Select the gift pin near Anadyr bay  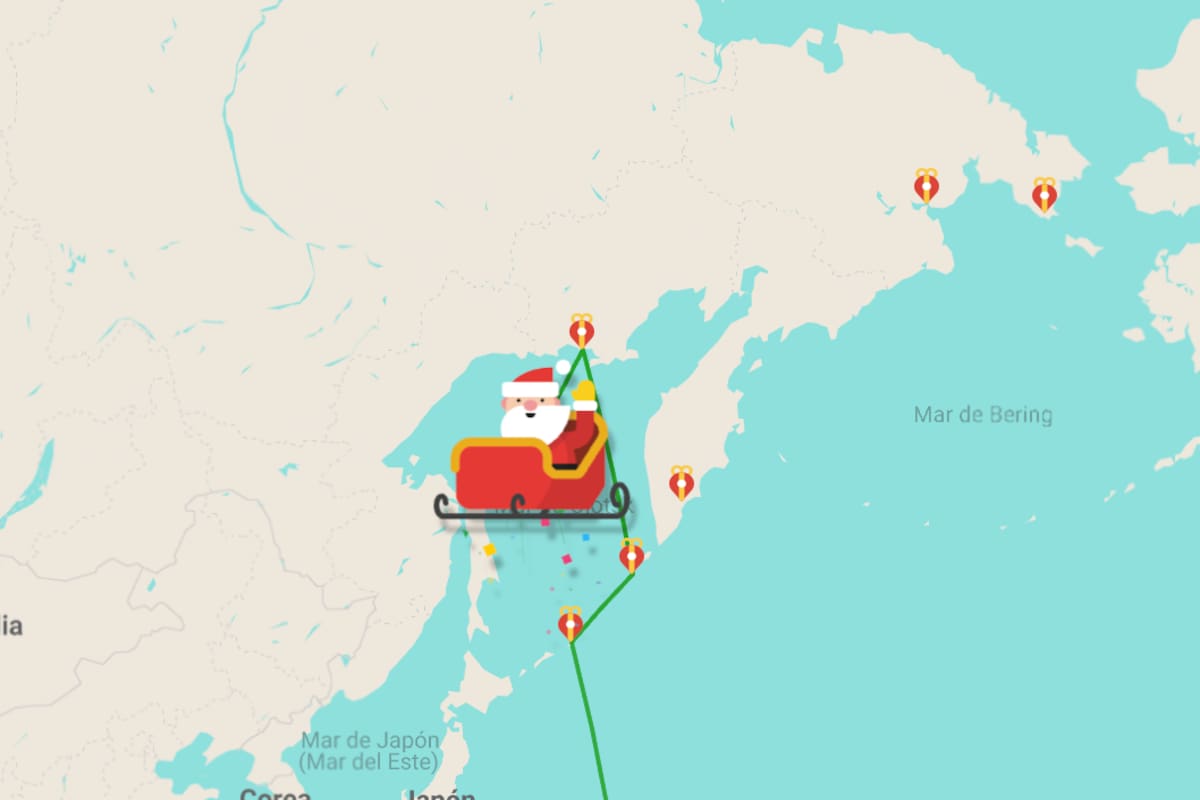926,185
